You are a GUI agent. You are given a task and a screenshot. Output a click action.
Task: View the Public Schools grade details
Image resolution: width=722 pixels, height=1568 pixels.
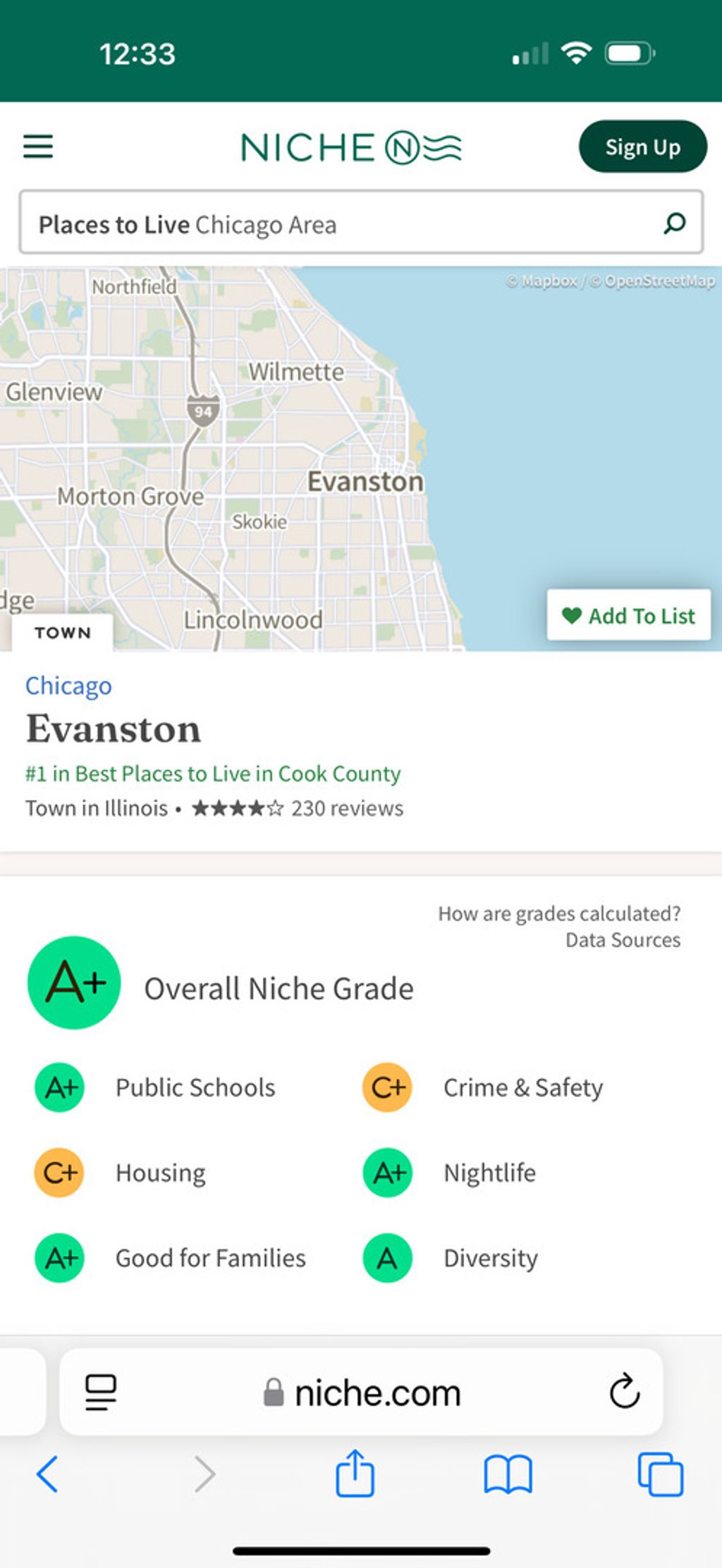pyautogui.click(x=195, y=1087)
